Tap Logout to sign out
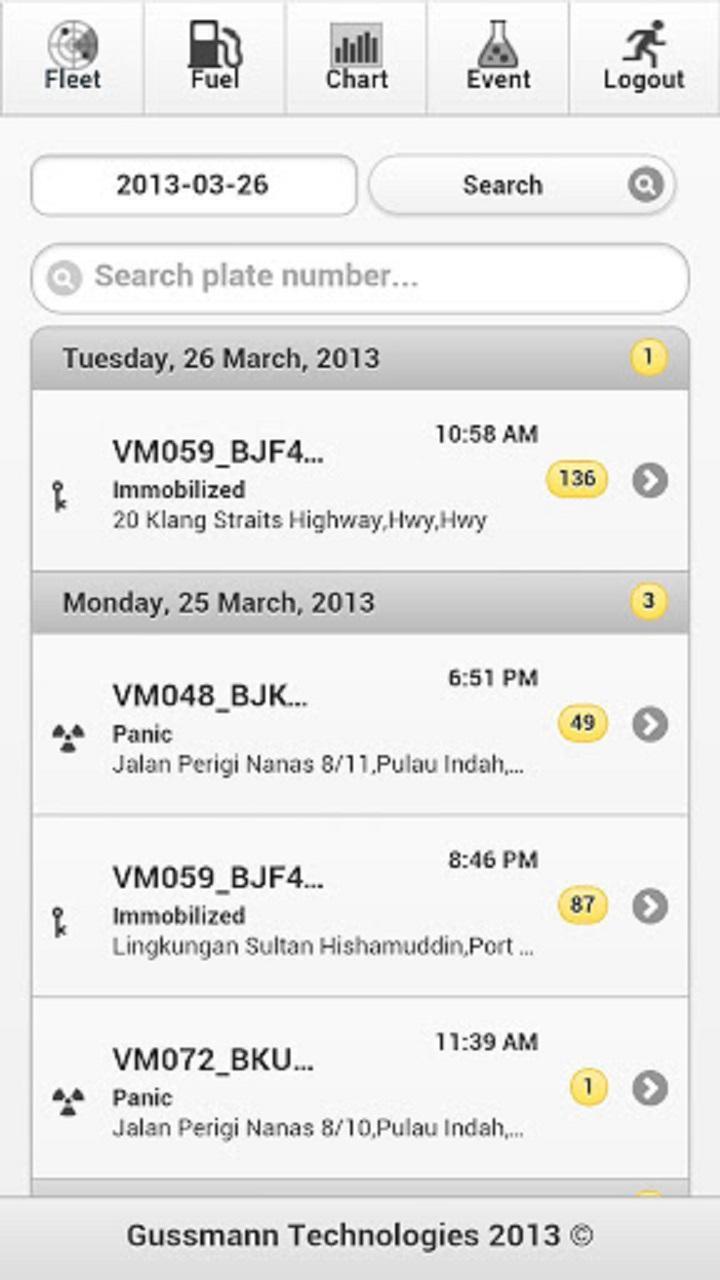The image size is (720, 1280). pyautogui.click(x=644, y=57)
